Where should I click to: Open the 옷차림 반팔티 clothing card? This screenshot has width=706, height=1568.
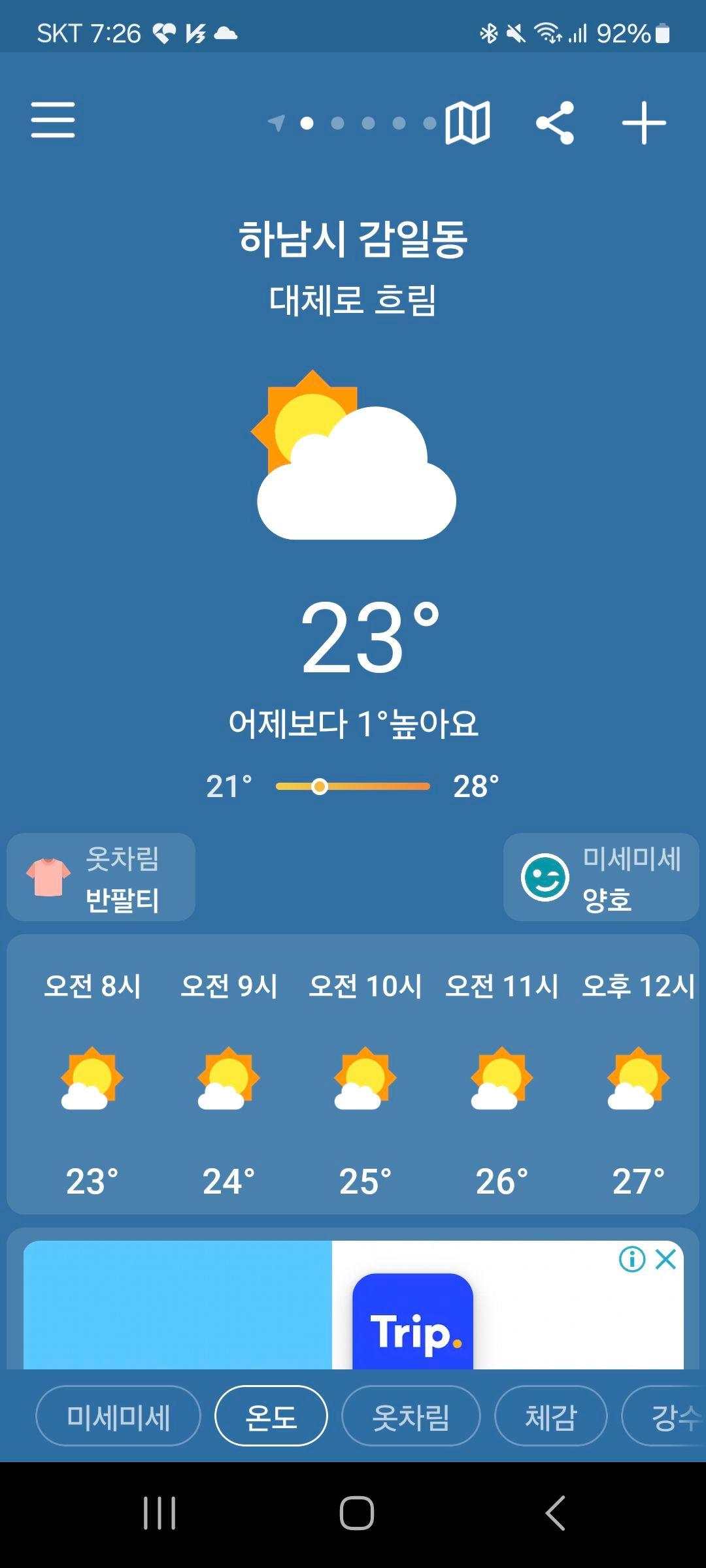pyautogui.click(x=101, y=877)
